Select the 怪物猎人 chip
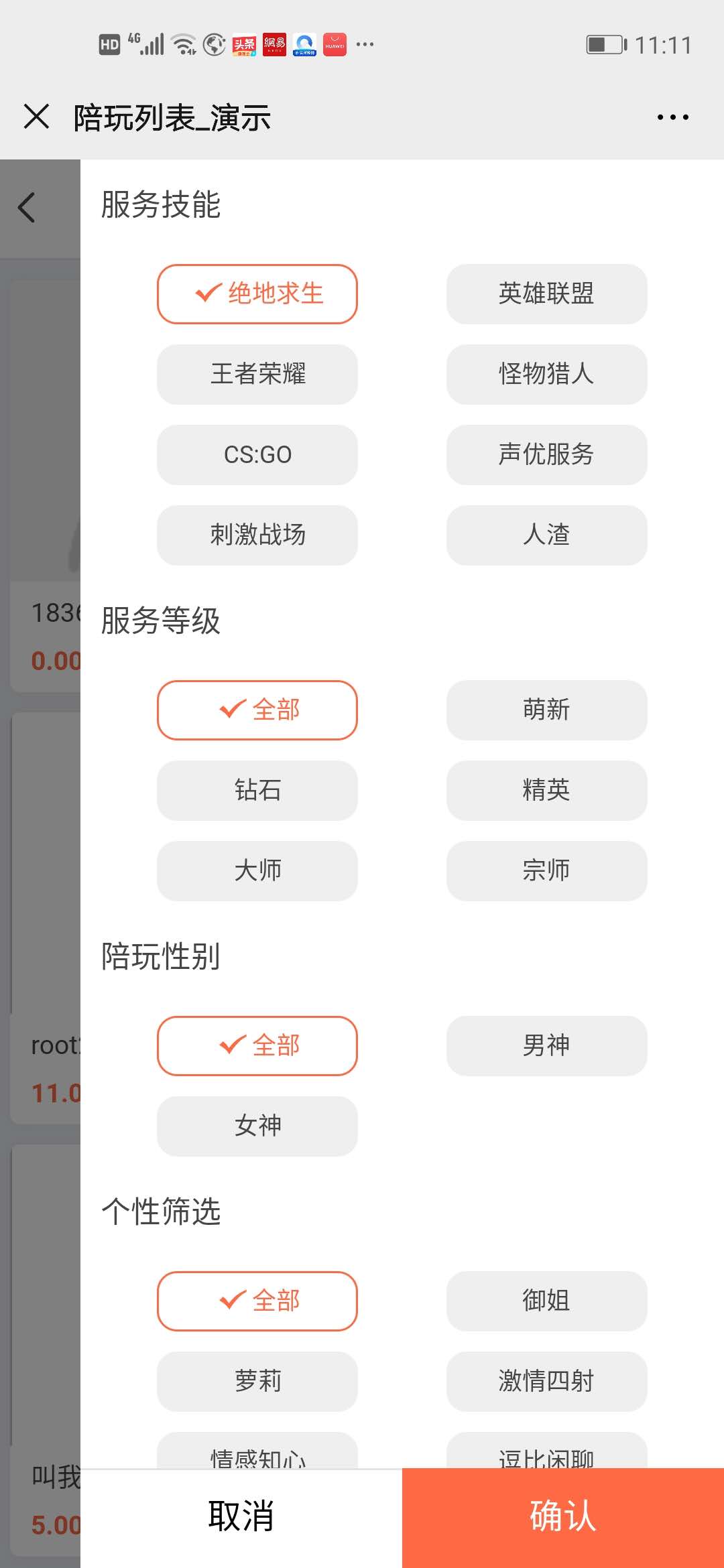The height and width of the screenshot is (1568, 724). click(546, 374)
